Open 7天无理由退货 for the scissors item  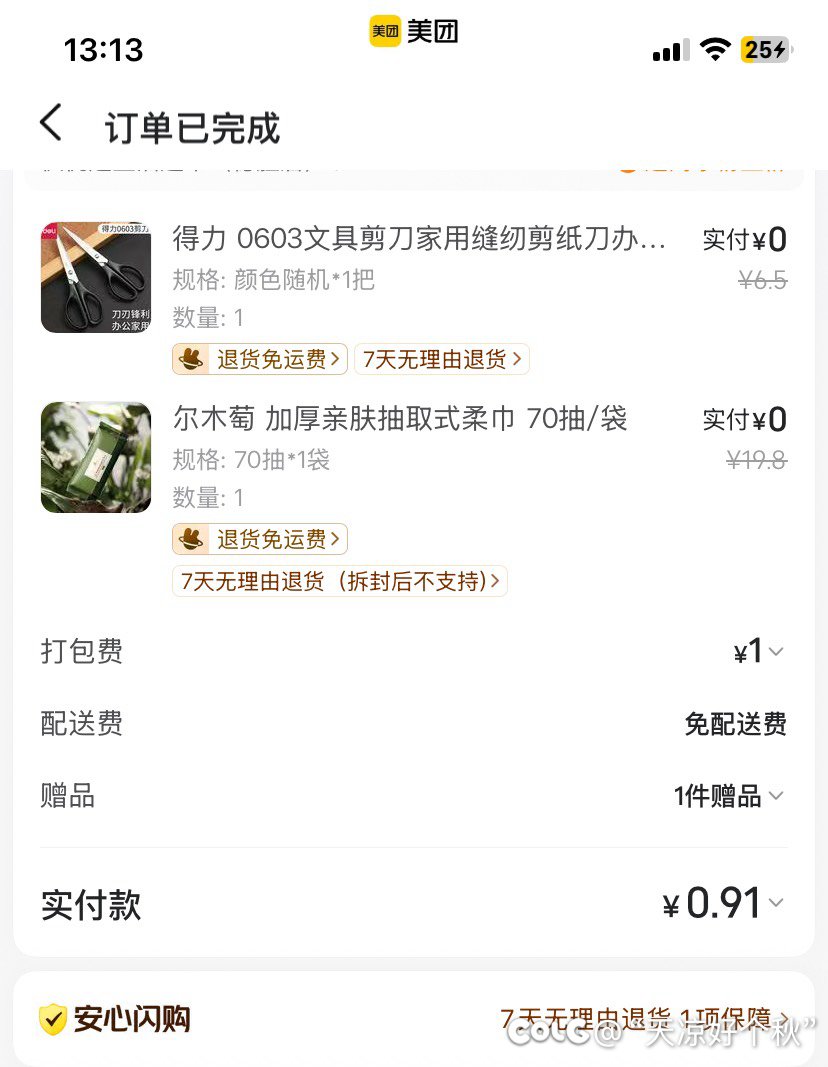pyautogui.click(x=442, y=359)
